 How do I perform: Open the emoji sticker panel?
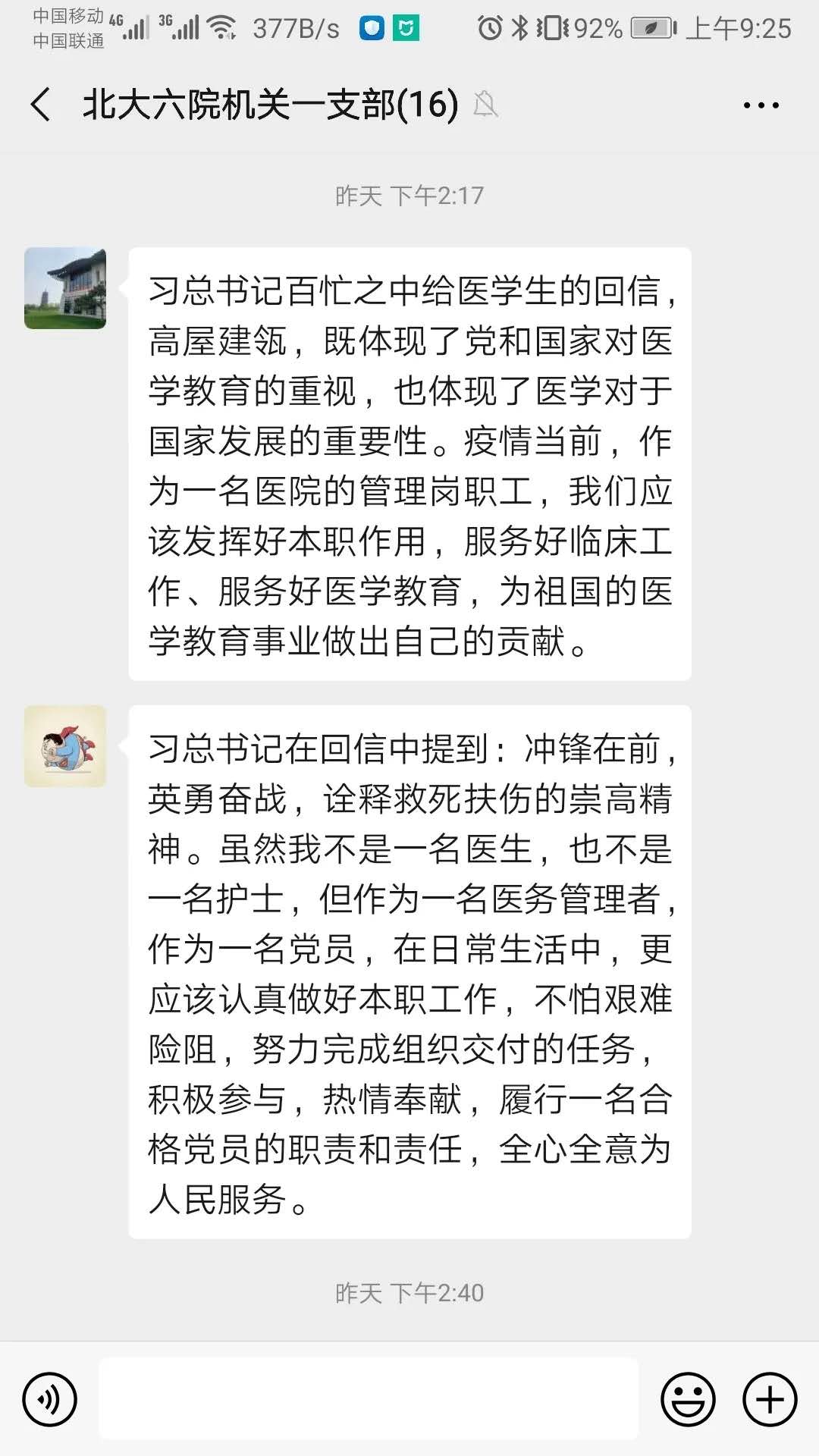tap(689, 1399)
